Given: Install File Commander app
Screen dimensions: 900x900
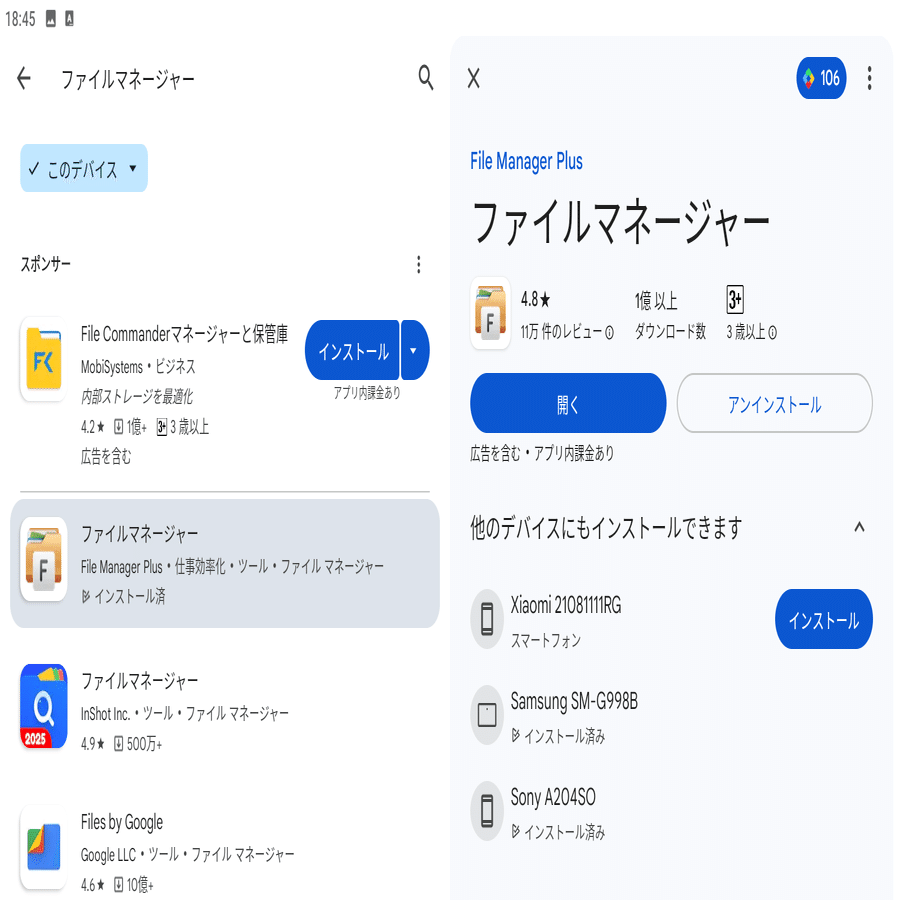Looking at the screenshot, I should pos(352,351).
